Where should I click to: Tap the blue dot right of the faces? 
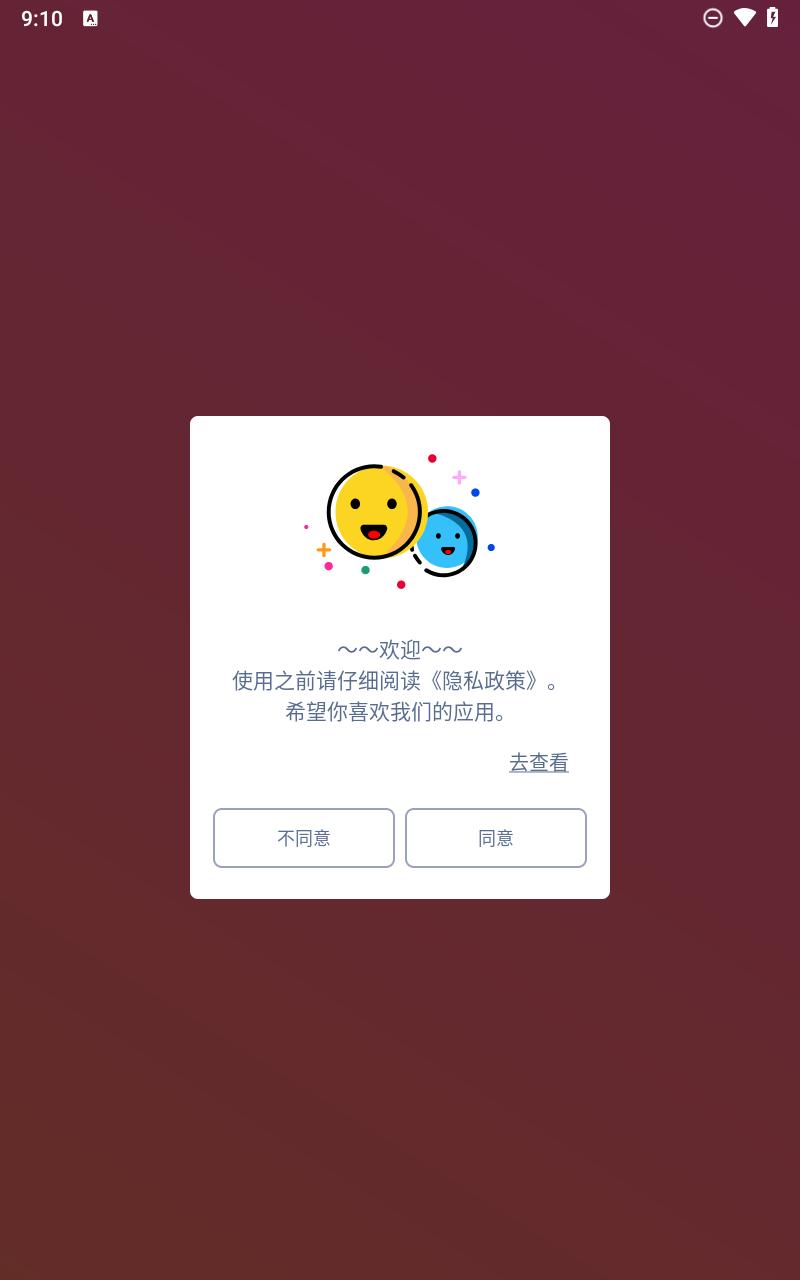pyautogui.click(x=488, y=548)
